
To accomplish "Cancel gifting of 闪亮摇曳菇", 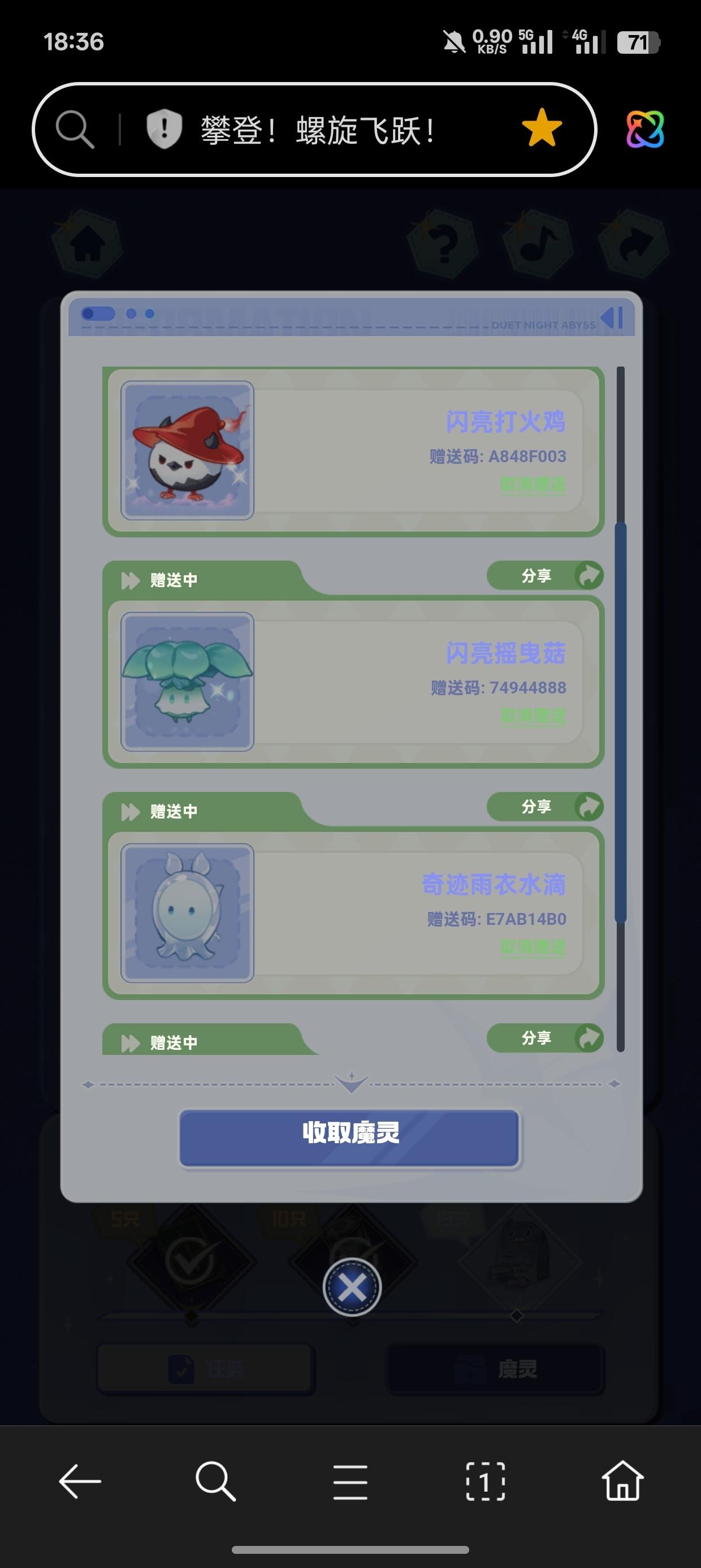I will [533, 716].
